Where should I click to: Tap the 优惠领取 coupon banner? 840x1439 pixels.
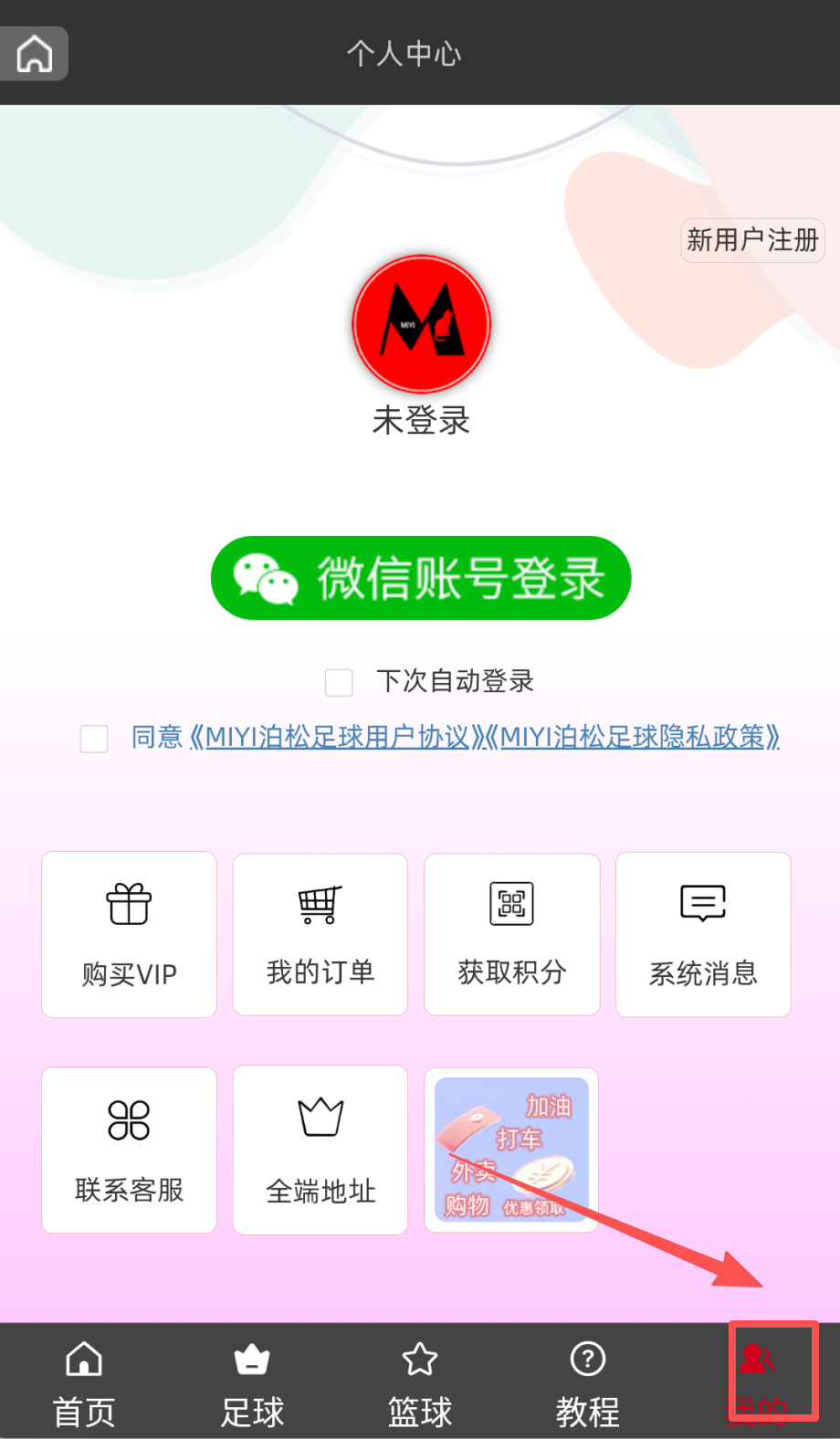[x=511, y=1150]
